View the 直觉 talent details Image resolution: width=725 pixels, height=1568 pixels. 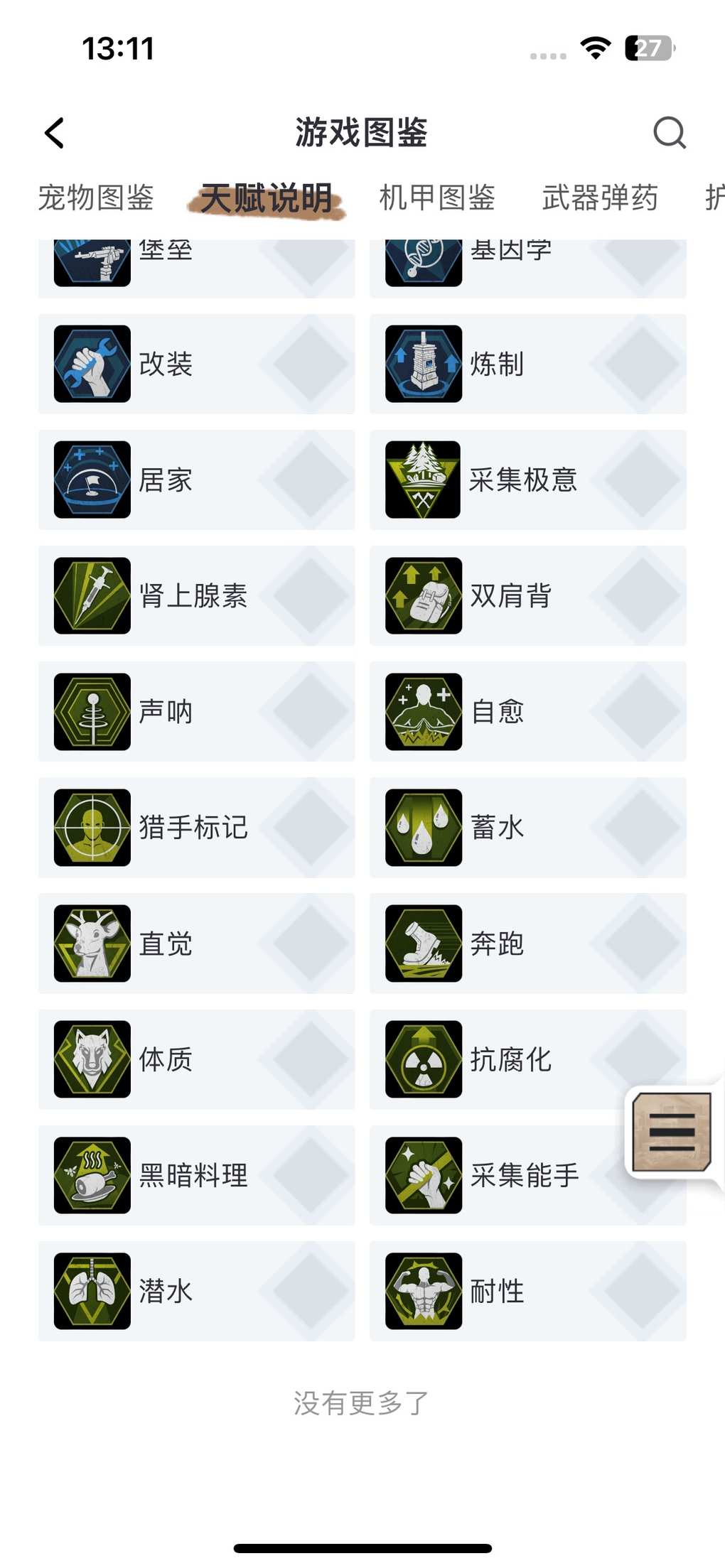pyautogui.click(x=196, y=943)
